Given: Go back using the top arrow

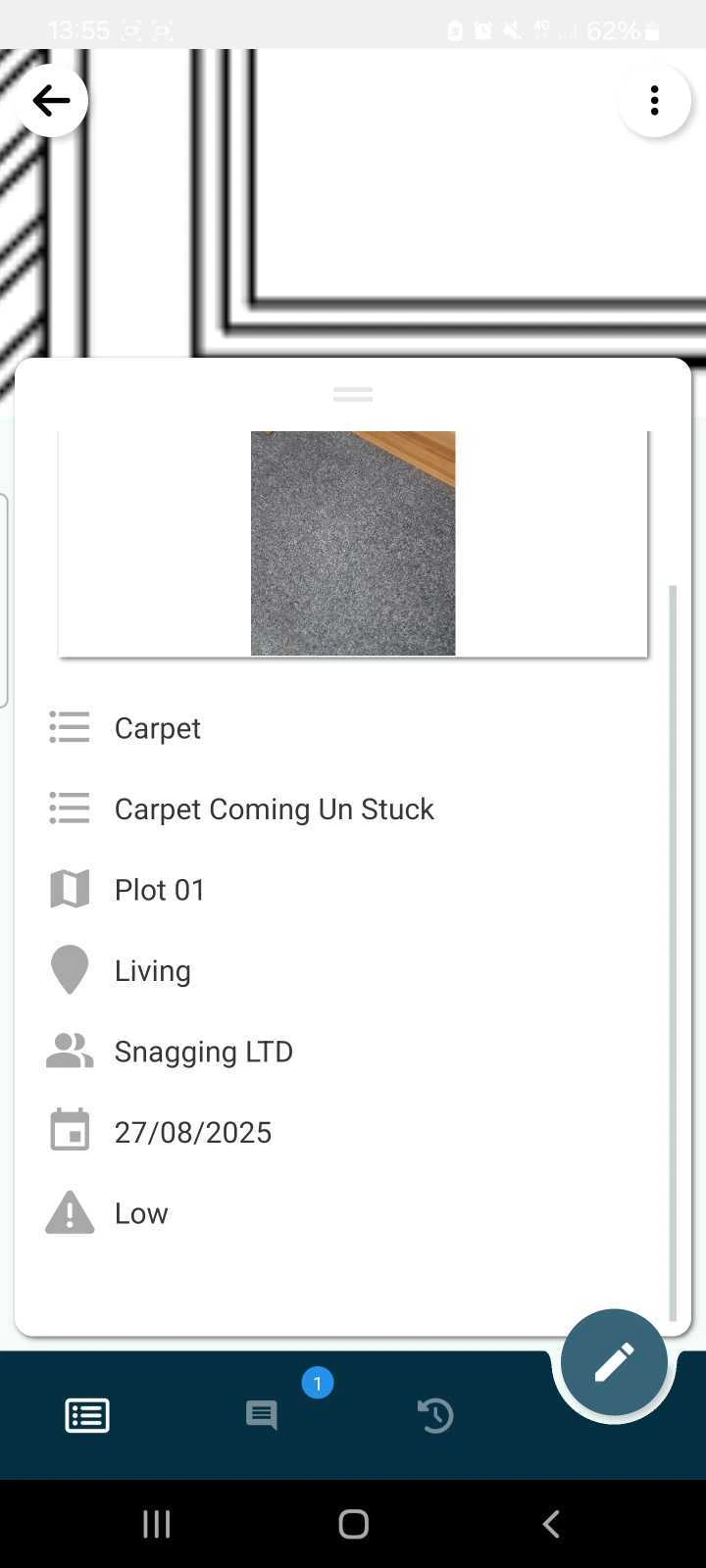Looking at the screenshot, I should [x=51, y=101].
